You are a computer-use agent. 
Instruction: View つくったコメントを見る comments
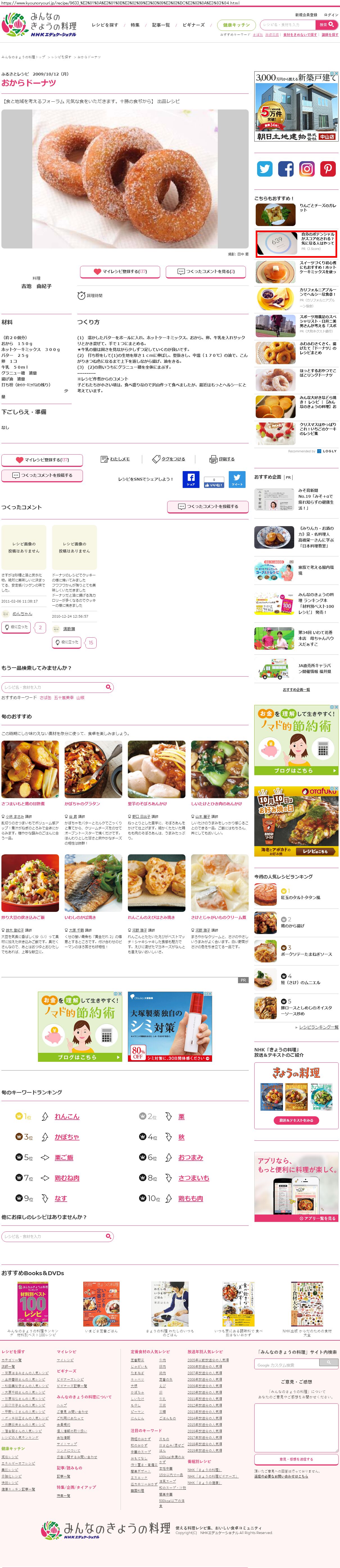tap(205, 271)
